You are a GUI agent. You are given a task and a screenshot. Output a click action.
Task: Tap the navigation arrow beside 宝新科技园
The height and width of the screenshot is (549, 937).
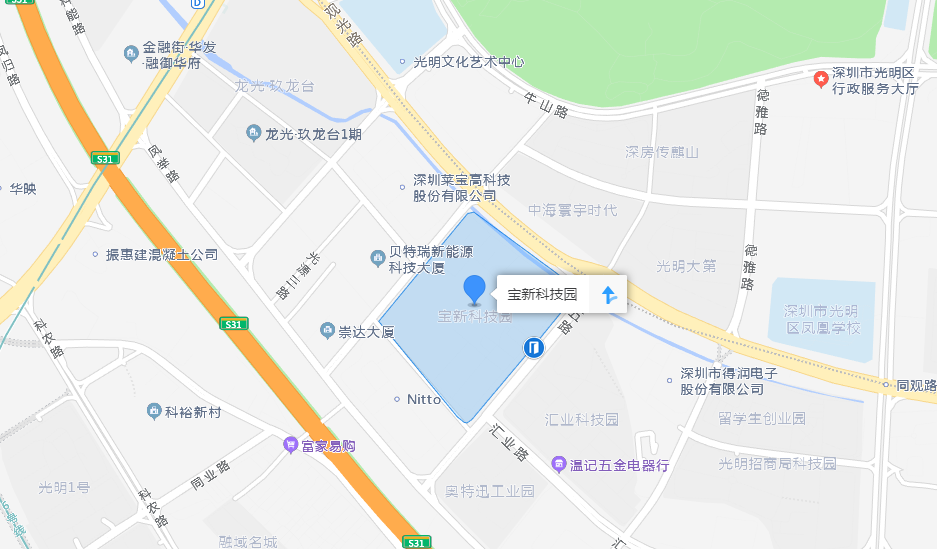tap(608, 294)
